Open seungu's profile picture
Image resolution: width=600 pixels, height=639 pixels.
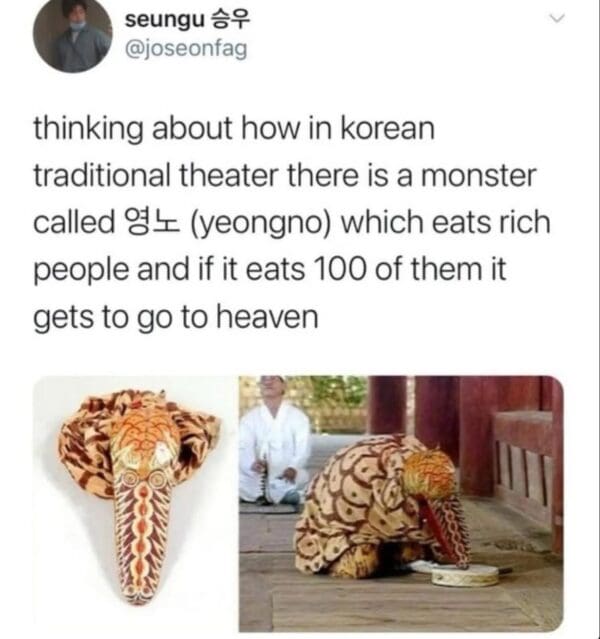(73, 36)
